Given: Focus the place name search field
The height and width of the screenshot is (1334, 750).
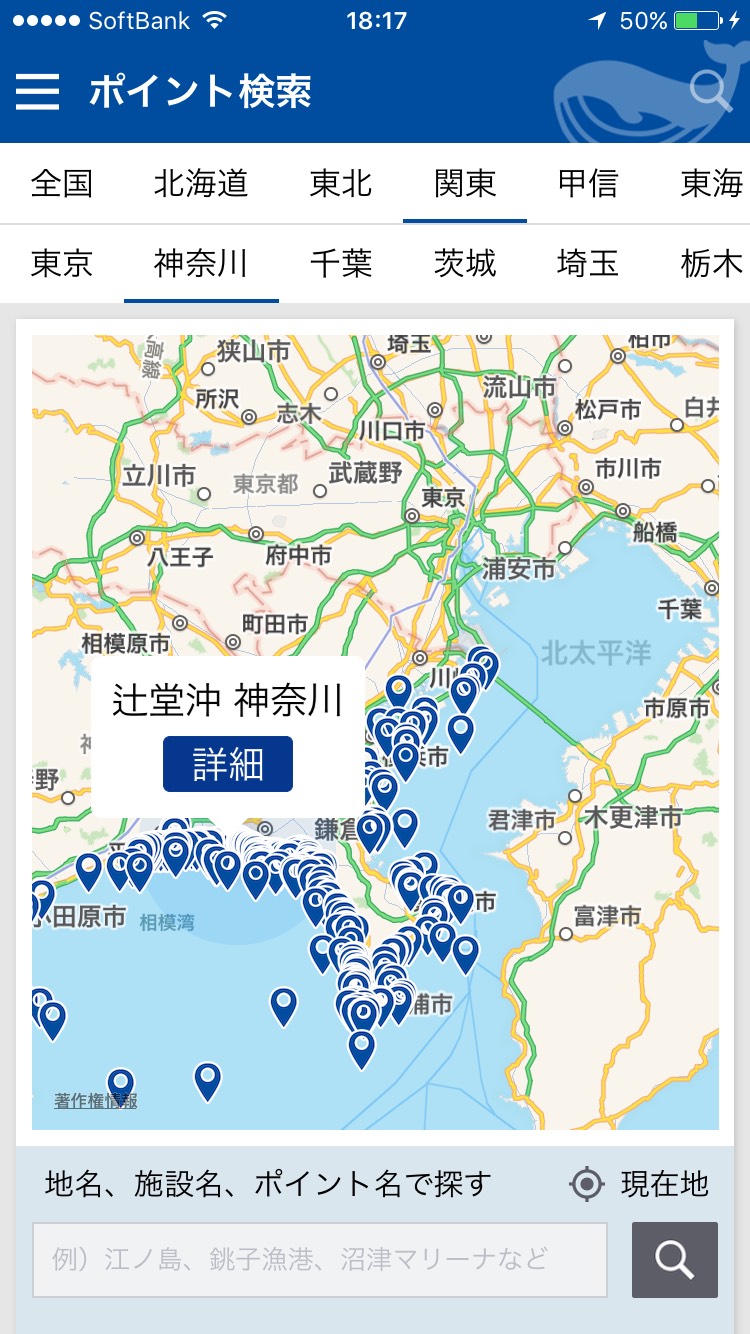Looking at the screenshot, I should pyautogui.click(x=319, y=1259).
